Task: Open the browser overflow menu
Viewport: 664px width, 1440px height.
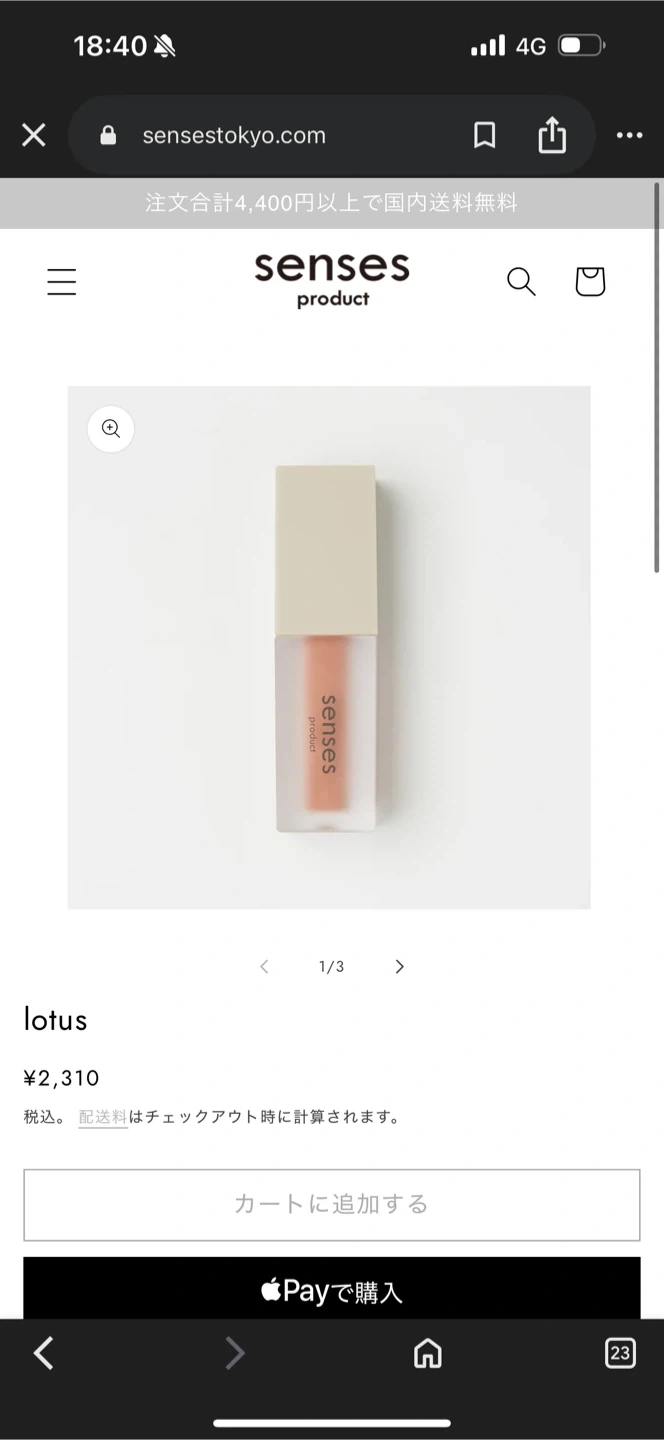Action: [x=629, y=135]
